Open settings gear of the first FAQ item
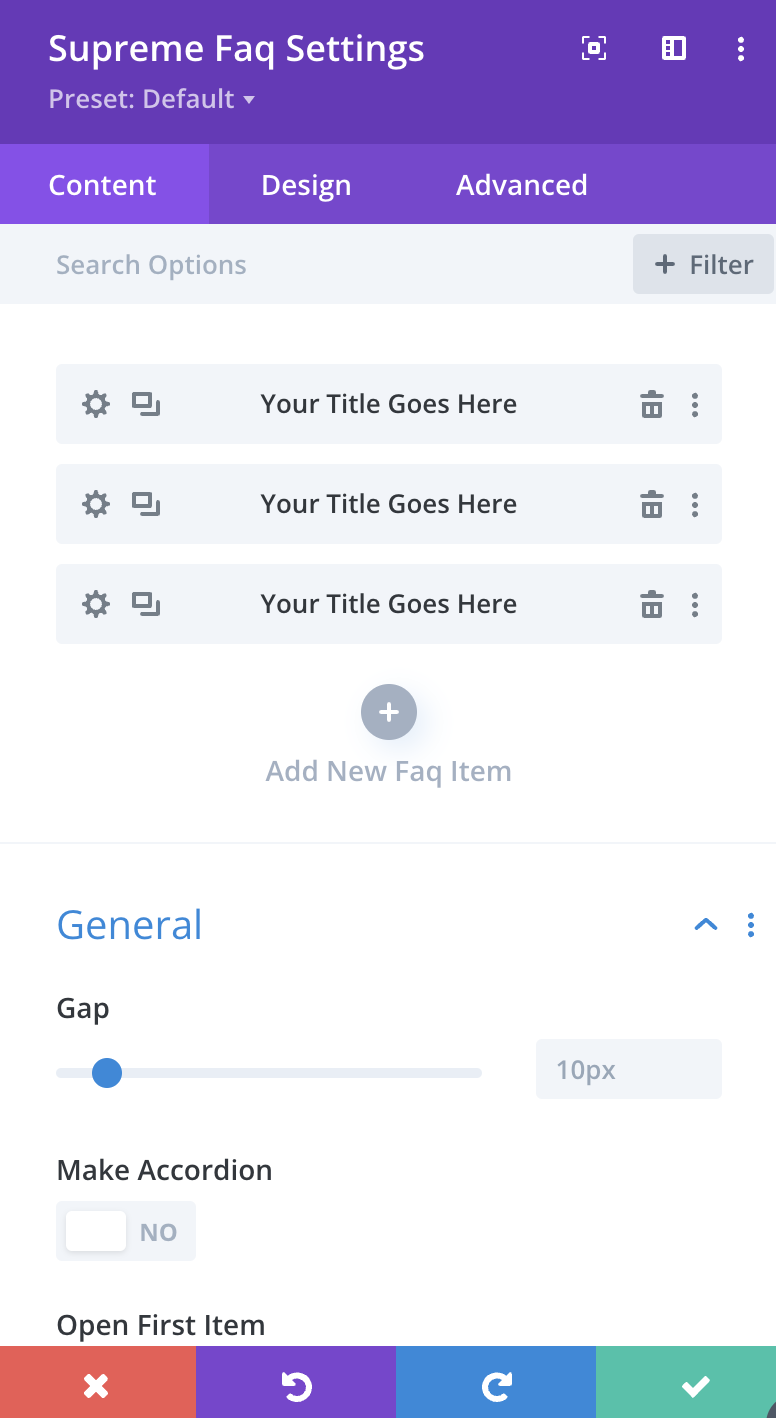Viewport: 776px width, 1418px height. click(95, 404)
